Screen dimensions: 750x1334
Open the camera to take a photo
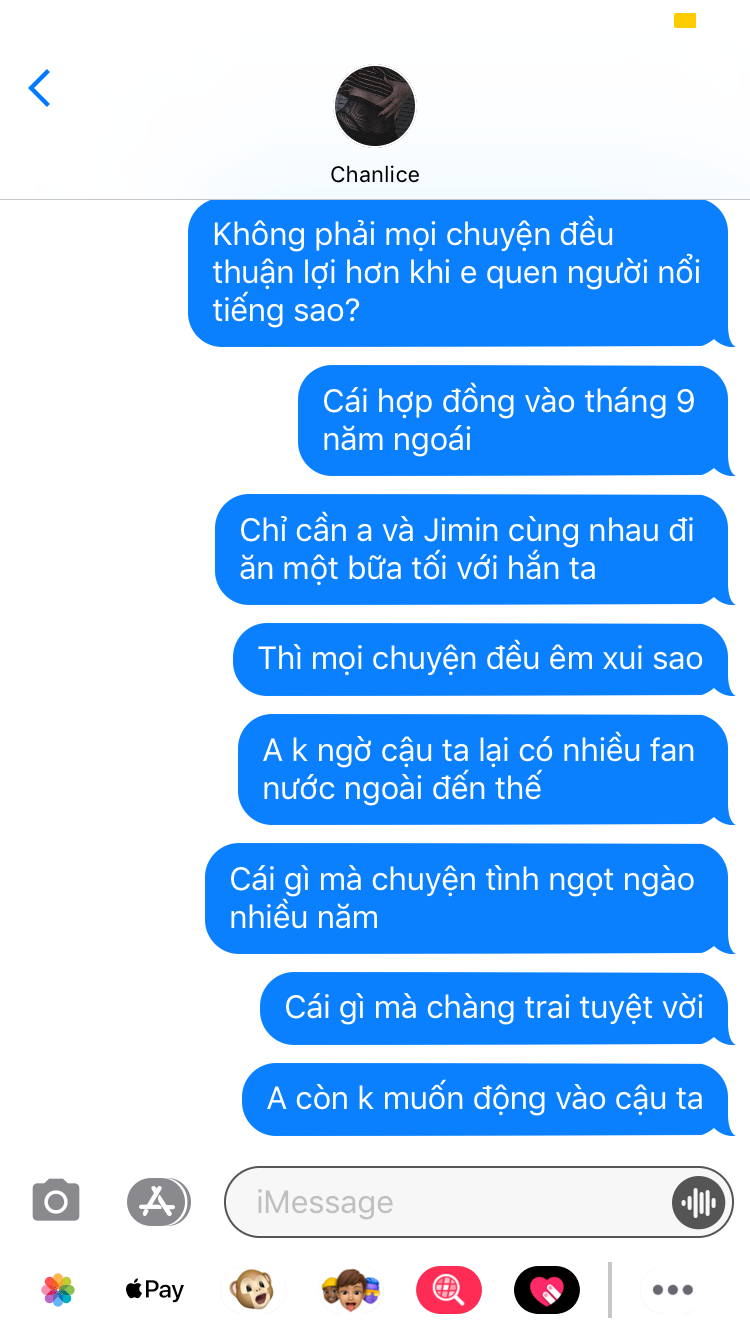click(56, 1201)
